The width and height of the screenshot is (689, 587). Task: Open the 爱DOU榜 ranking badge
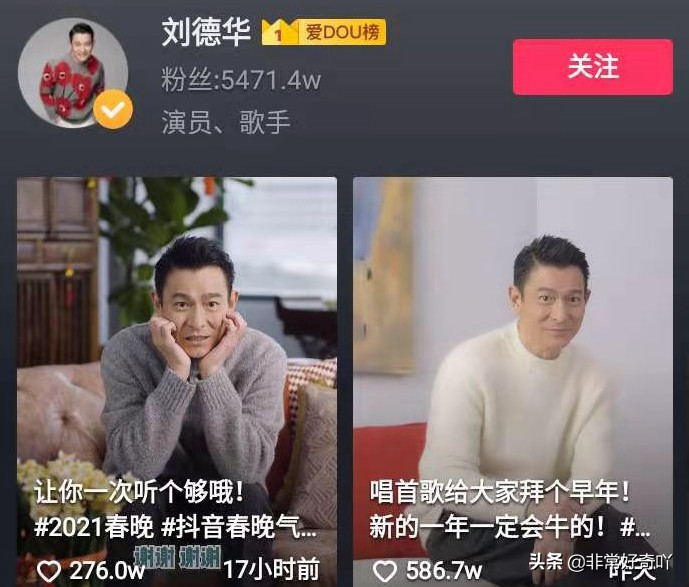click(x=324, y=32)
